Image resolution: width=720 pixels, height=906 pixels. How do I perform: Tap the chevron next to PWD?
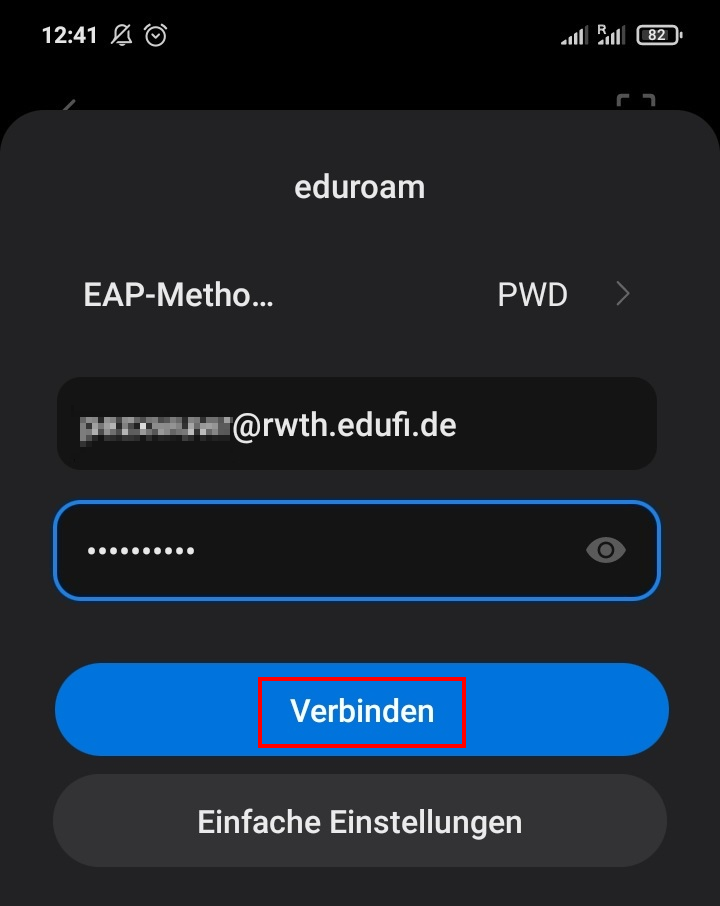click(x=622, y=293)
